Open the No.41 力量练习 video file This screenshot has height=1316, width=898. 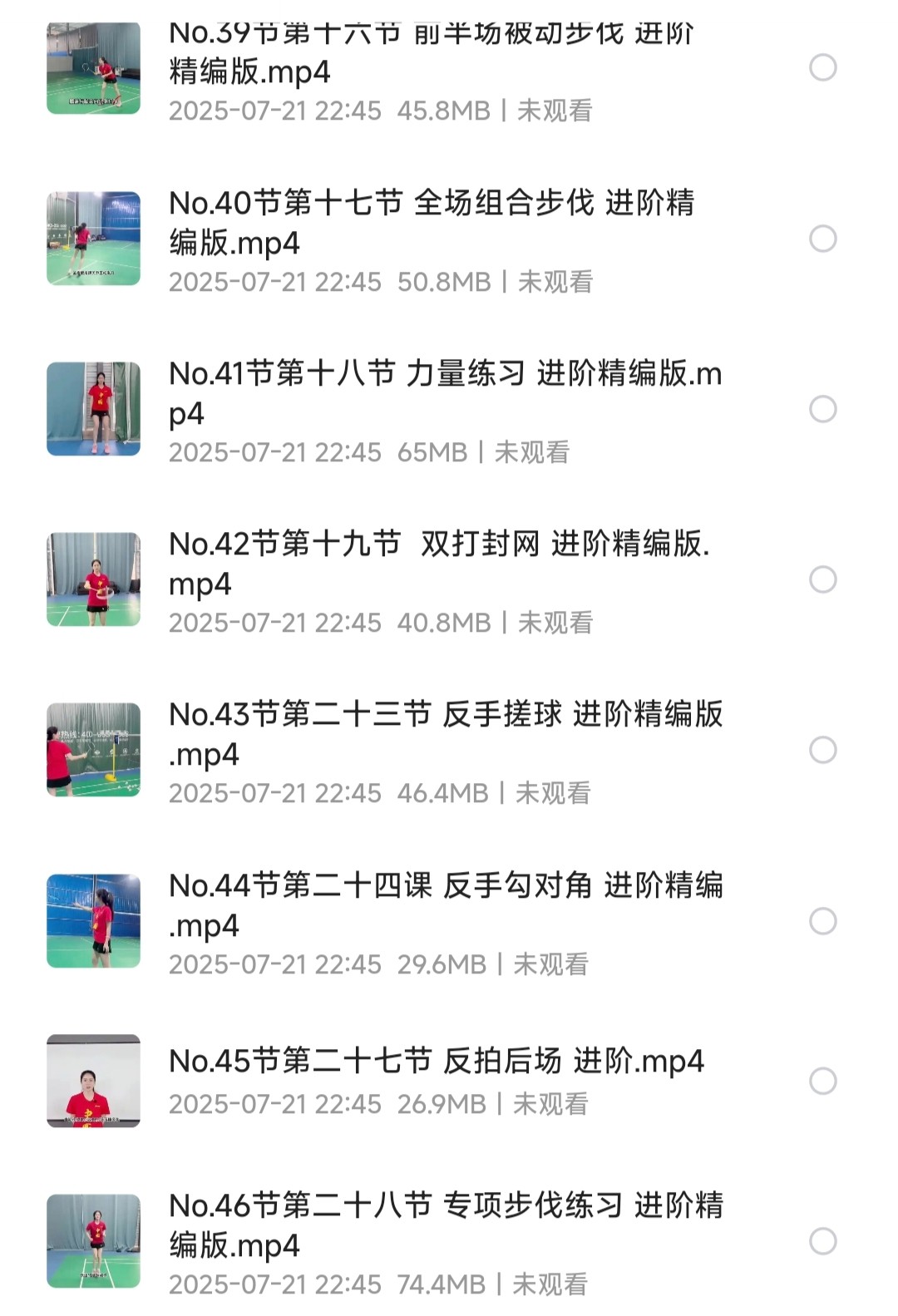point(445,392)
